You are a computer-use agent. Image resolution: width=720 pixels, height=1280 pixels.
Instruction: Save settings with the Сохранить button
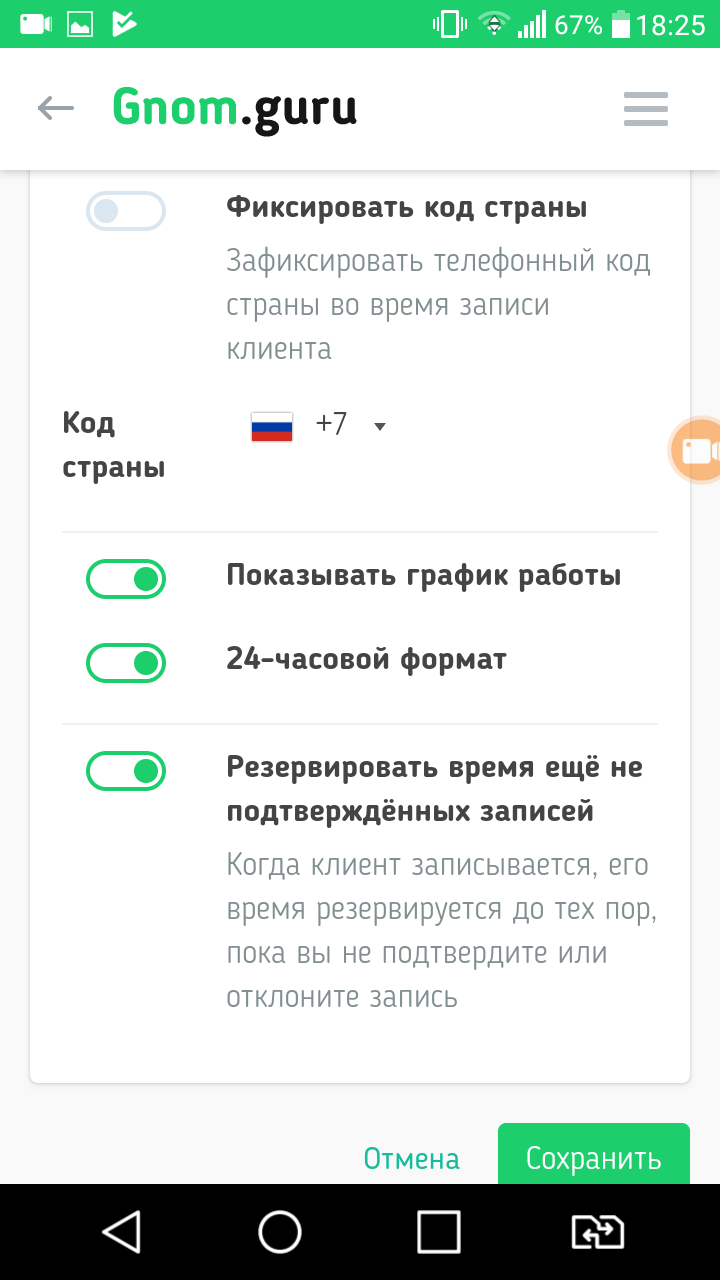tap(593, 1156)
